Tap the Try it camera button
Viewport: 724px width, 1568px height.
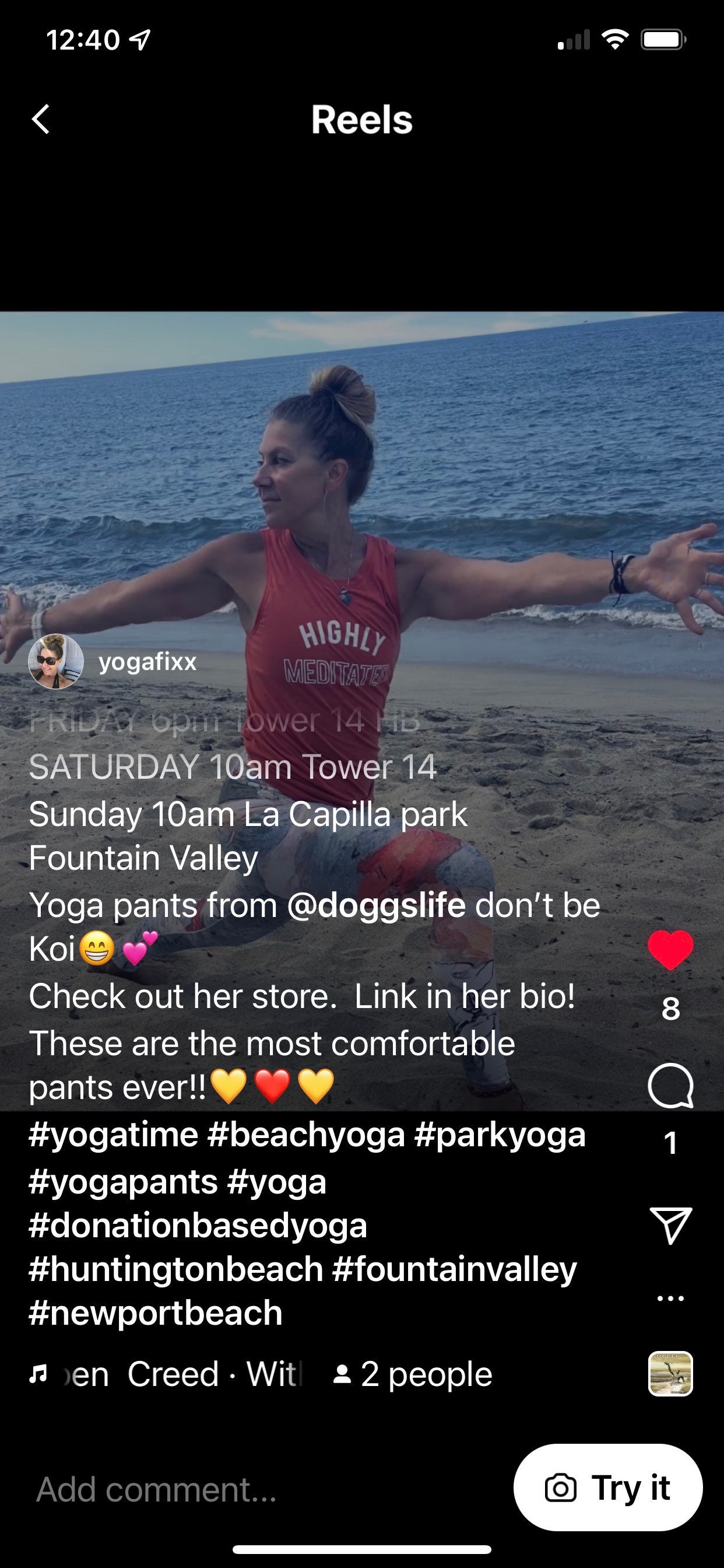click(x=608, y=1488)
